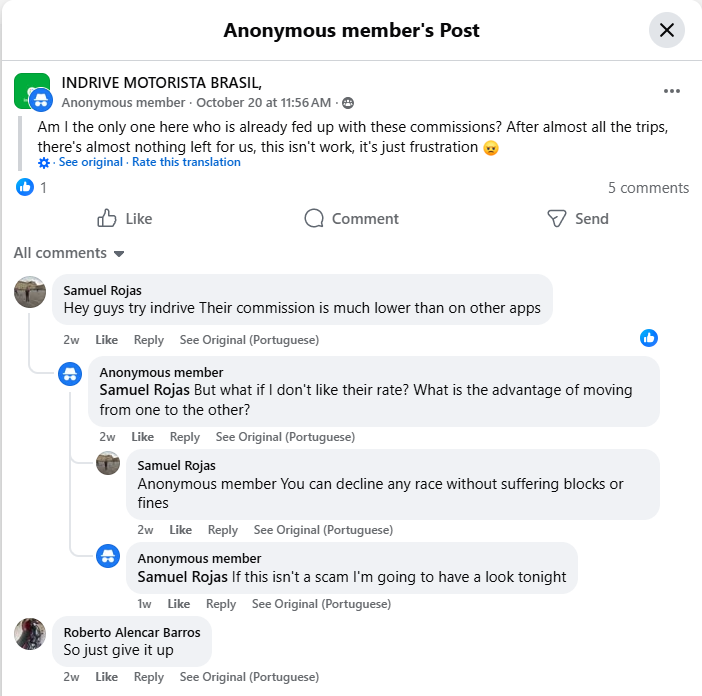Reply to Samuel Rojas's comment about commission

click(148, 340)
